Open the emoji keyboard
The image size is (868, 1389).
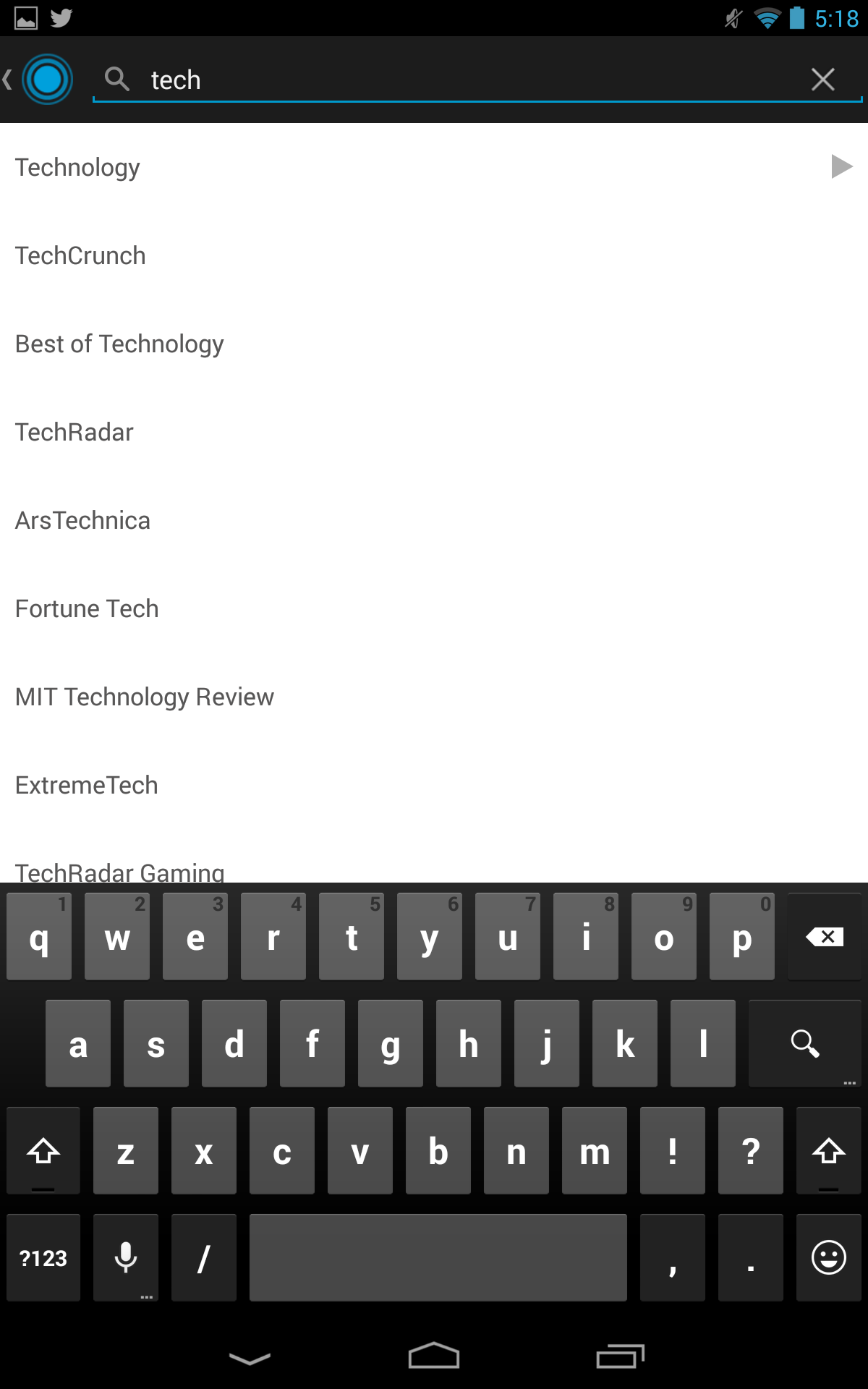pos(829,1258)
